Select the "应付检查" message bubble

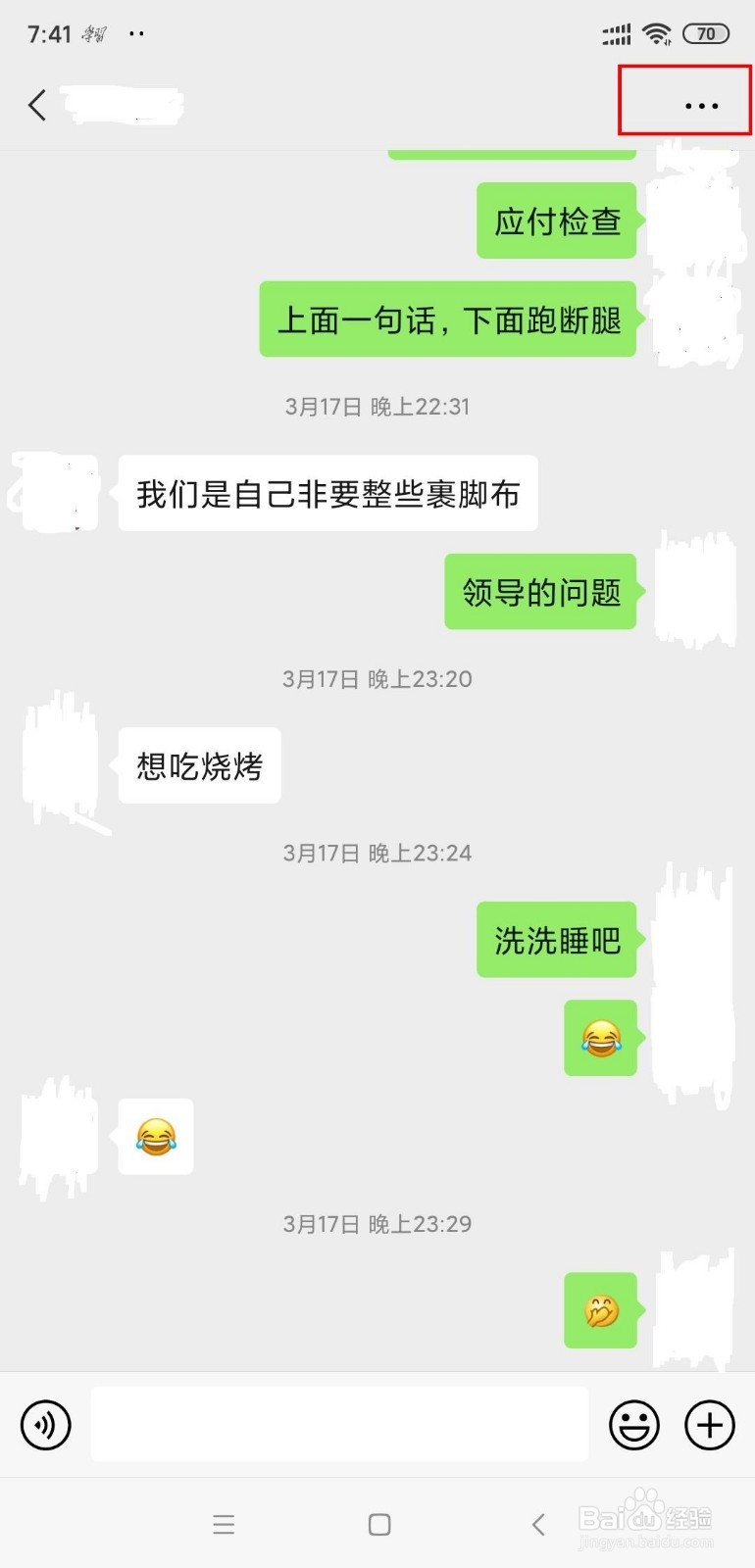(556, 220)
